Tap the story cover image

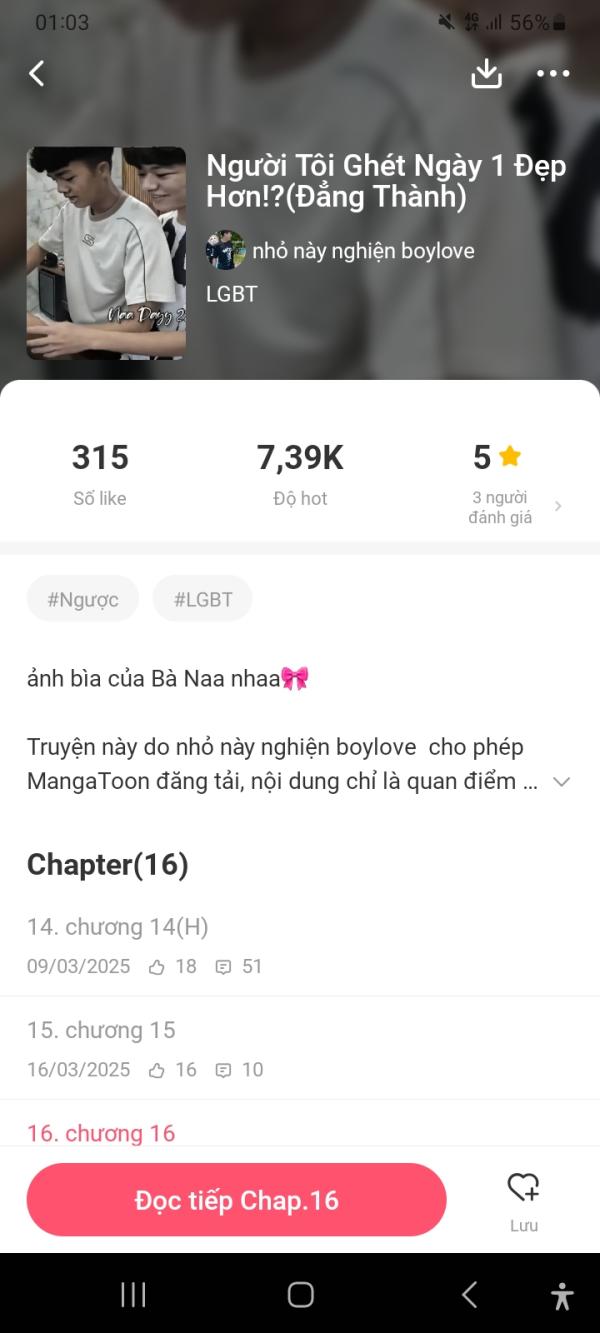pyautogui.click(x=106, y=253)
